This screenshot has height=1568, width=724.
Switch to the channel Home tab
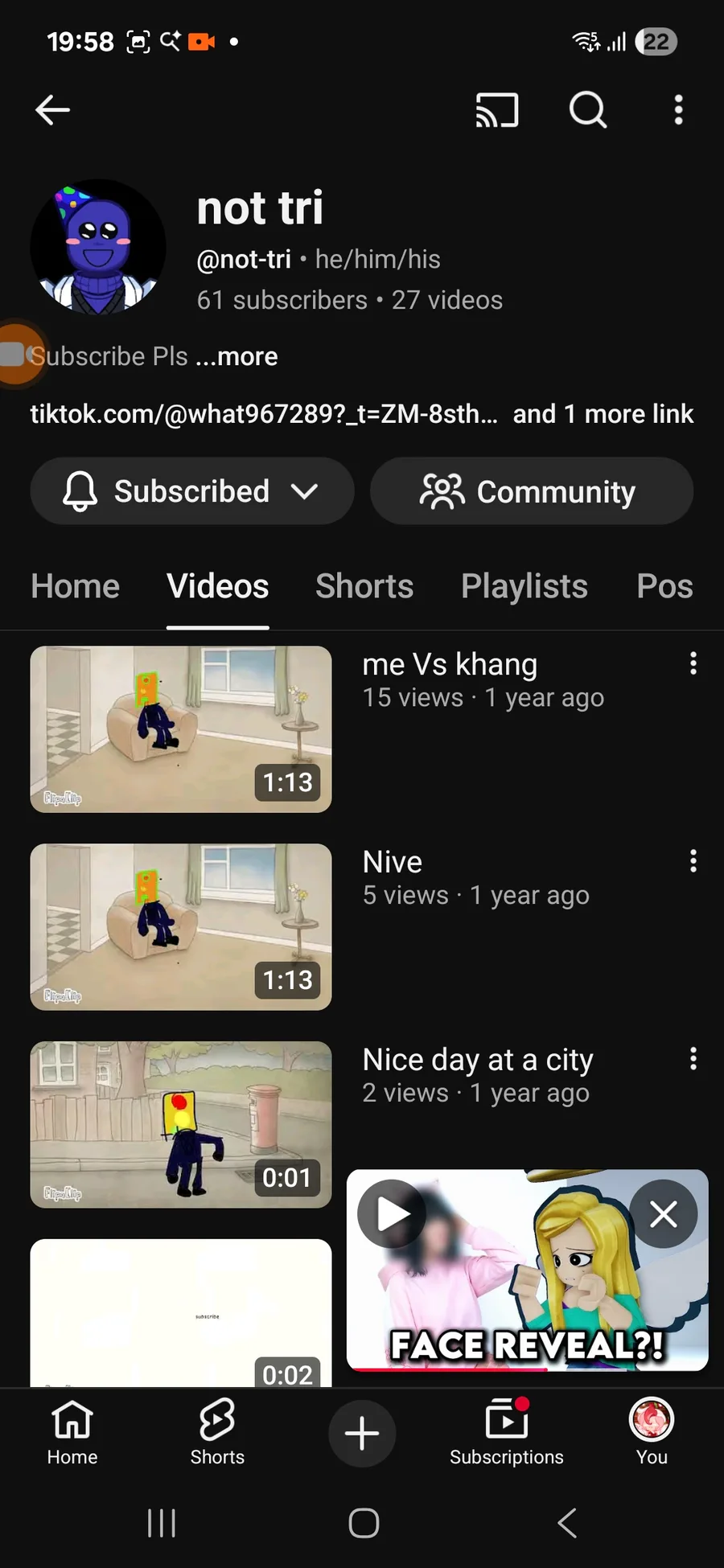[75, 586]
